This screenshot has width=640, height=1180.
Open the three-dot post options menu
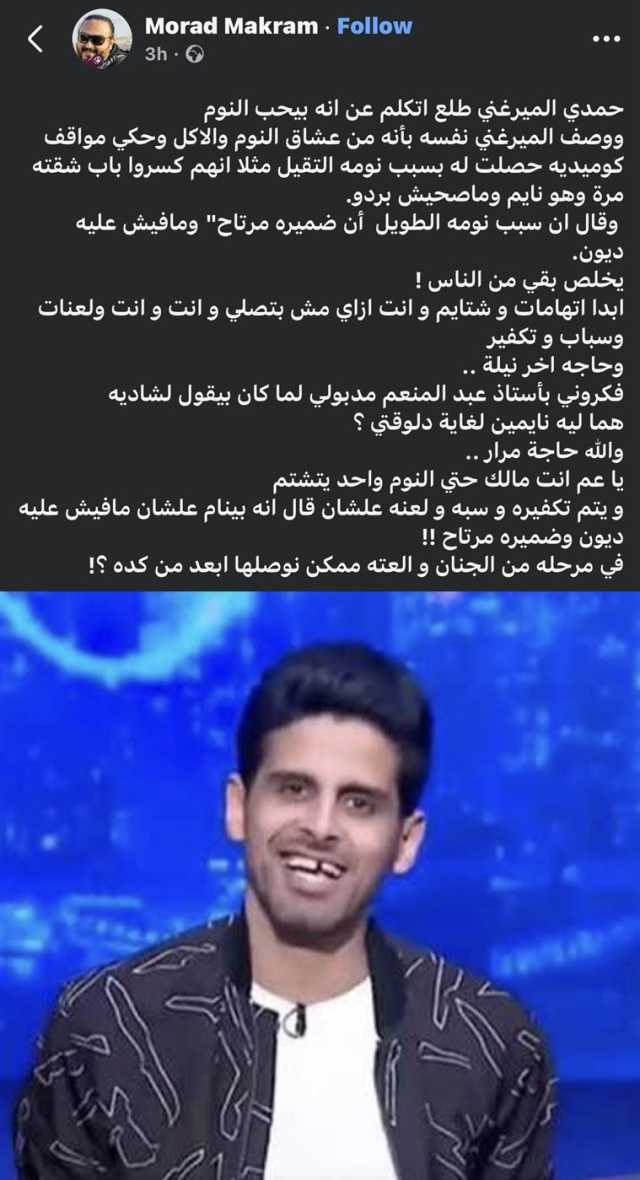point(606,38)
